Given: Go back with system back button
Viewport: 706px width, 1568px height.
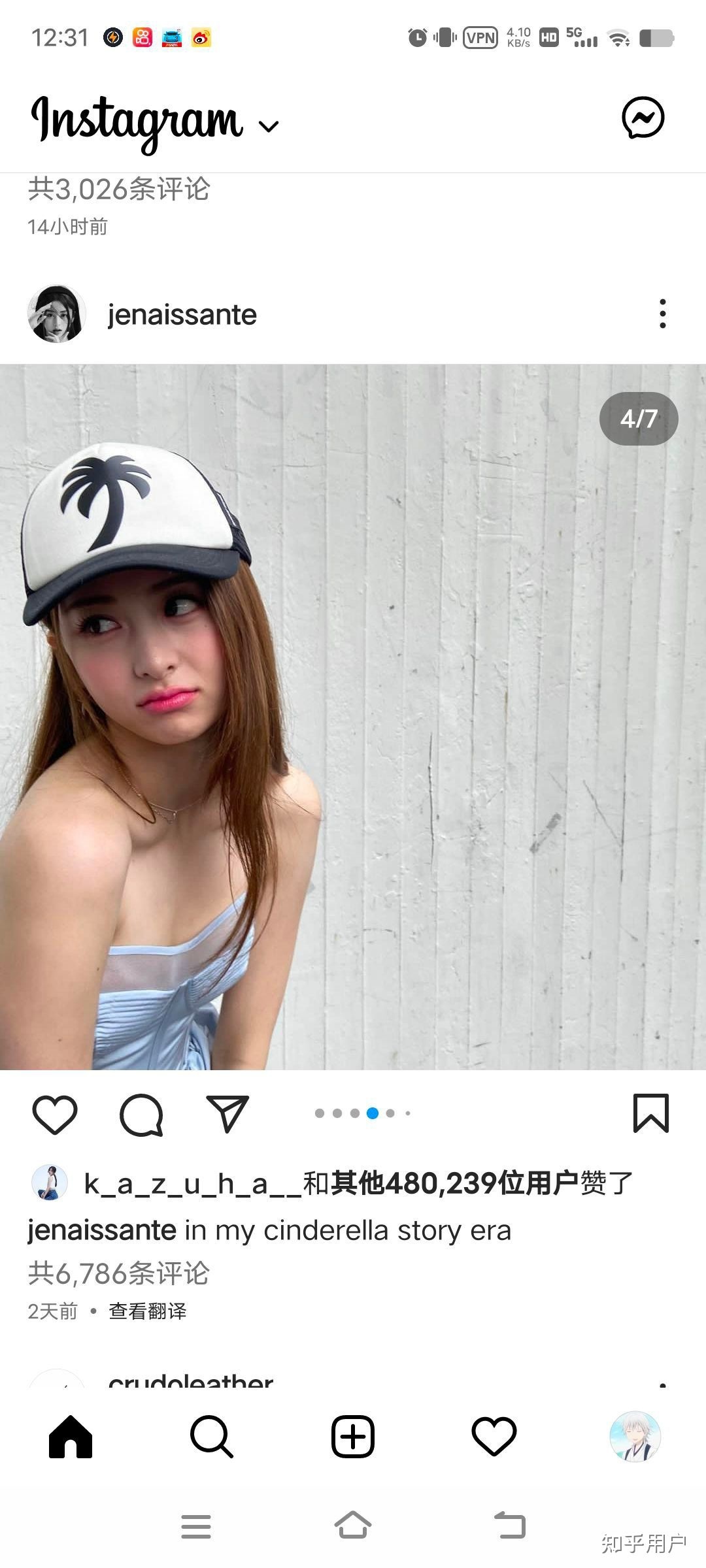Looking at the screenshot, I should [x=510, y=1526].
